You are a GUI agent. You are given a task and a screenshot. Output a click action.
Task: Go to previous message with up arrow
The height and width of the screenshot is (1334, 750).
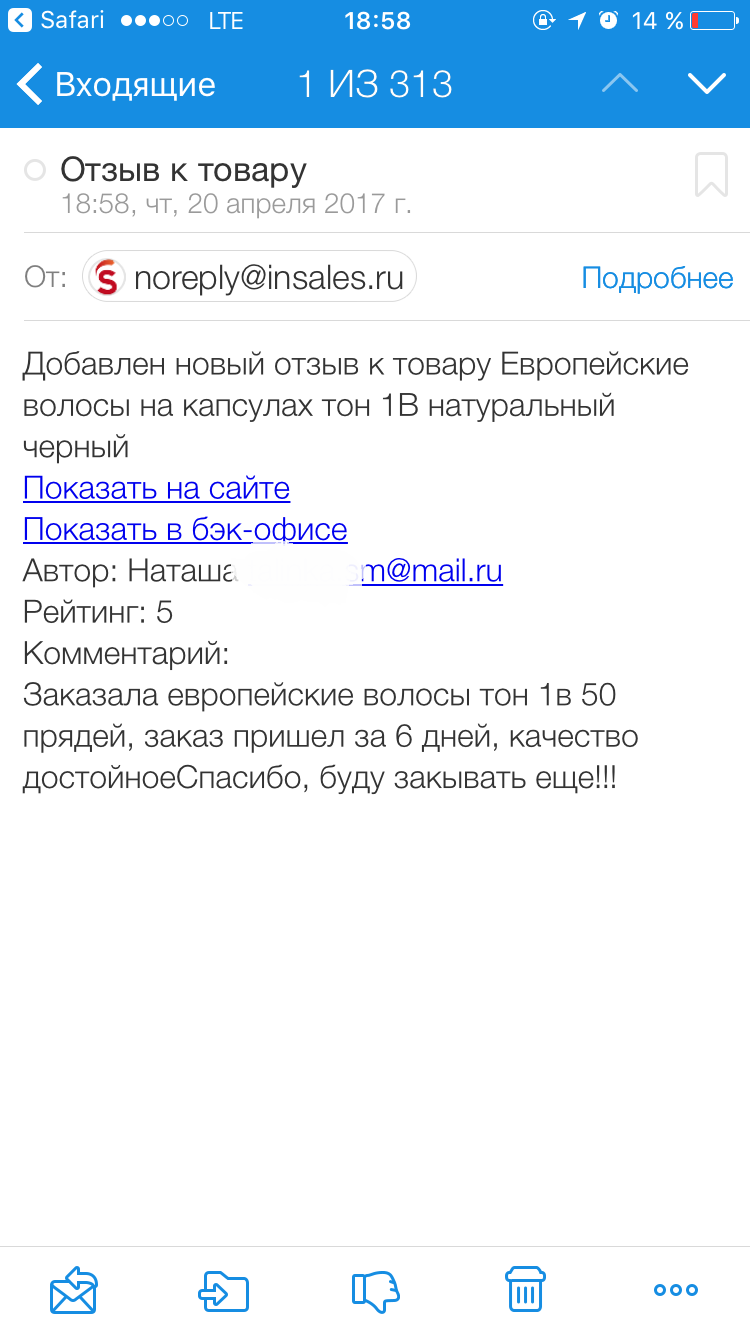click(620, 84)
